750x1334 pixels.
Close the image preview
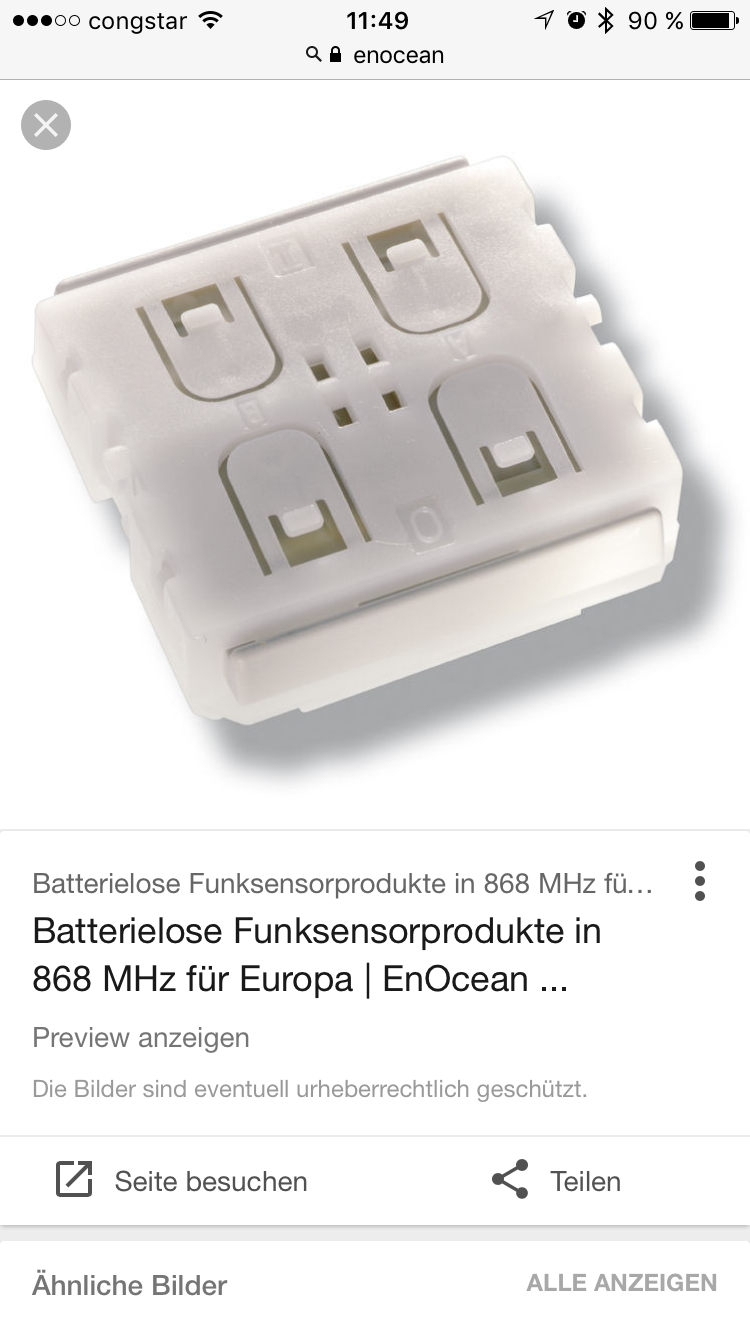[x=46, y=126]
